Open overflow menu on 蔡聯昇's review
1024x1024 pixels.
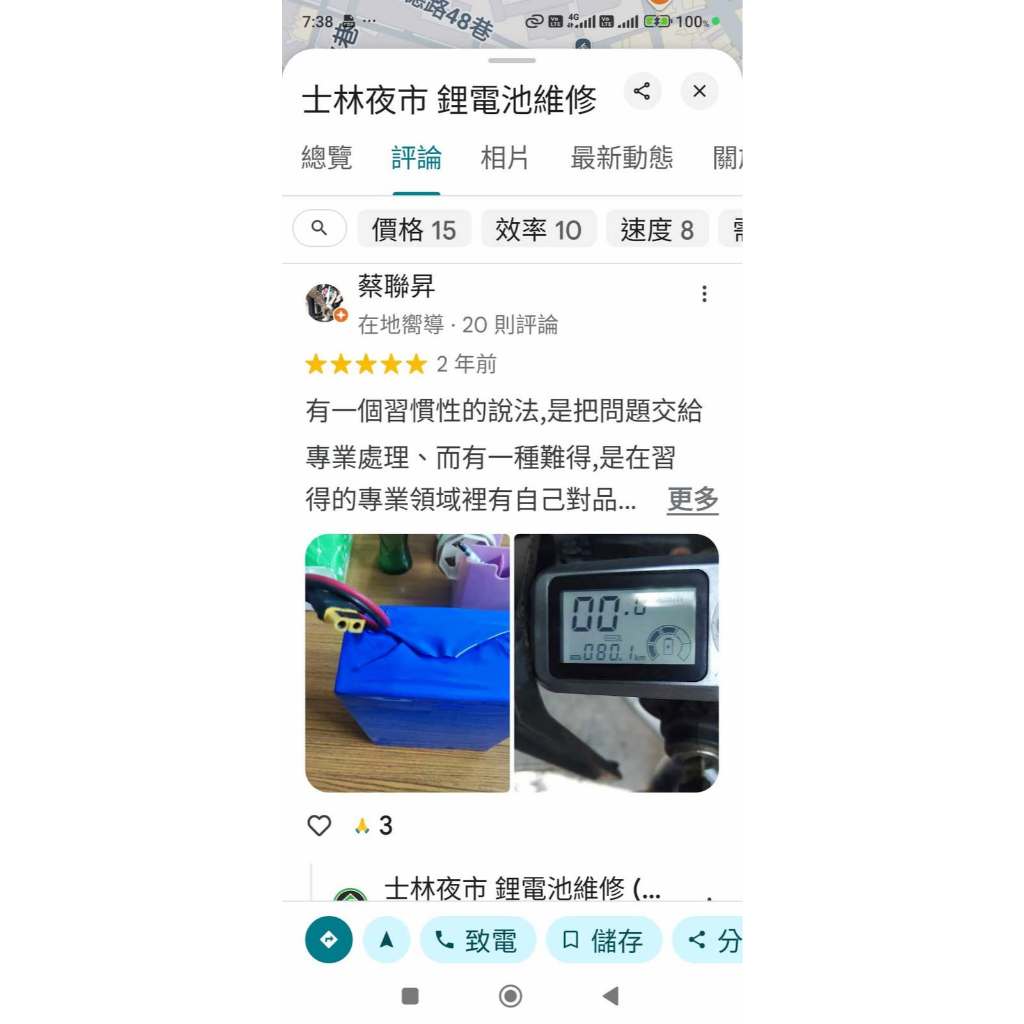[x=704, y=294]
